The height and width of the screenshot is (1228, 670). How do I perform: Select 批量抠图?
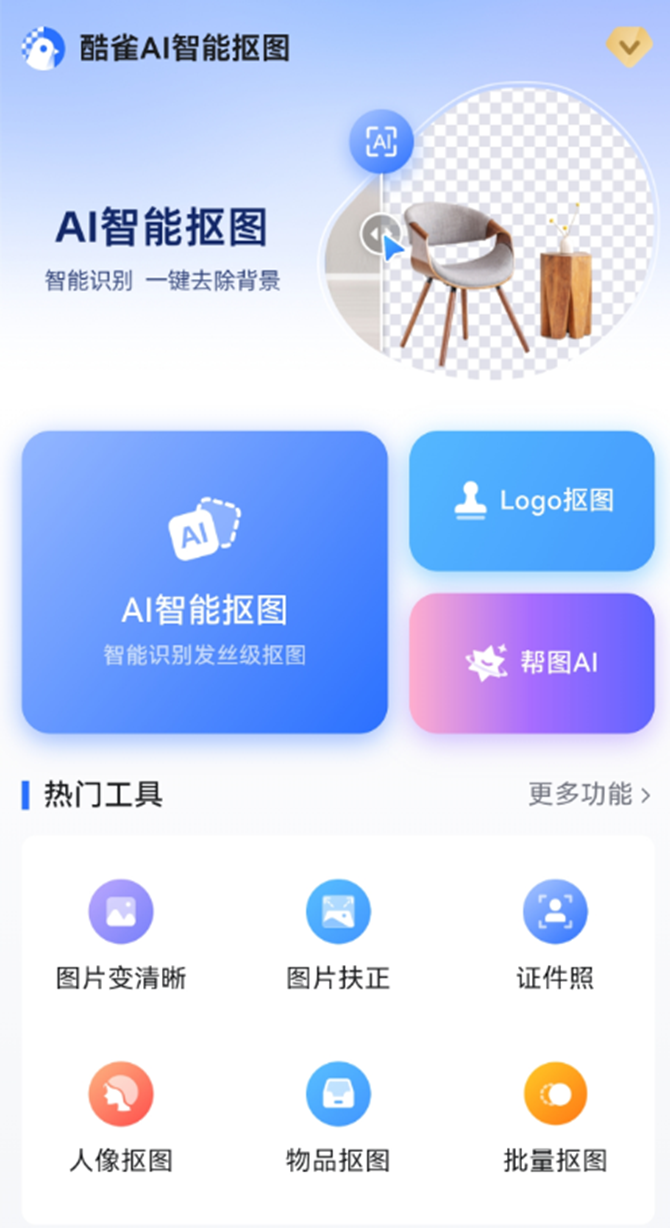(555, 1118)
